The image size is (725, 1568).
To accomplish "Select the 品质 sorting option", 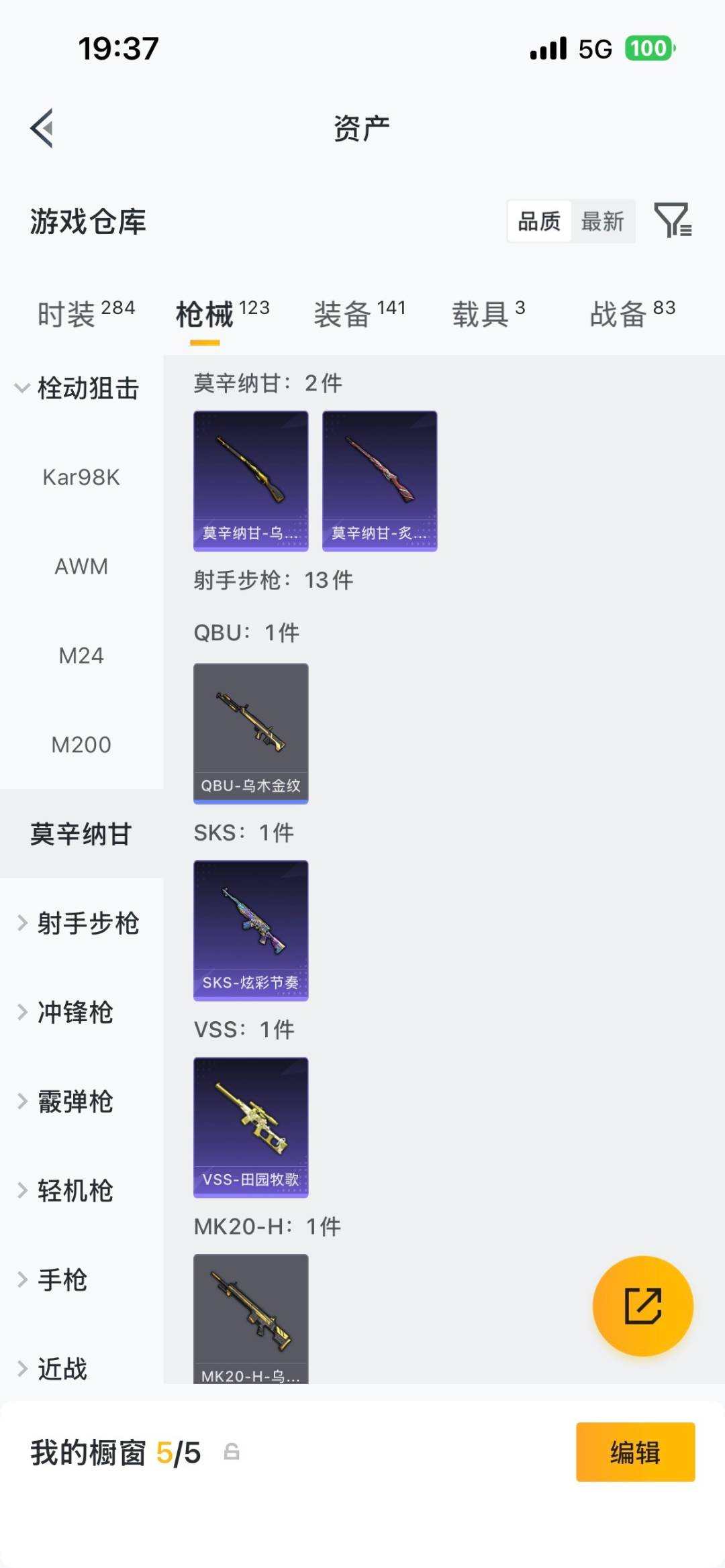I will coord(539,221).
